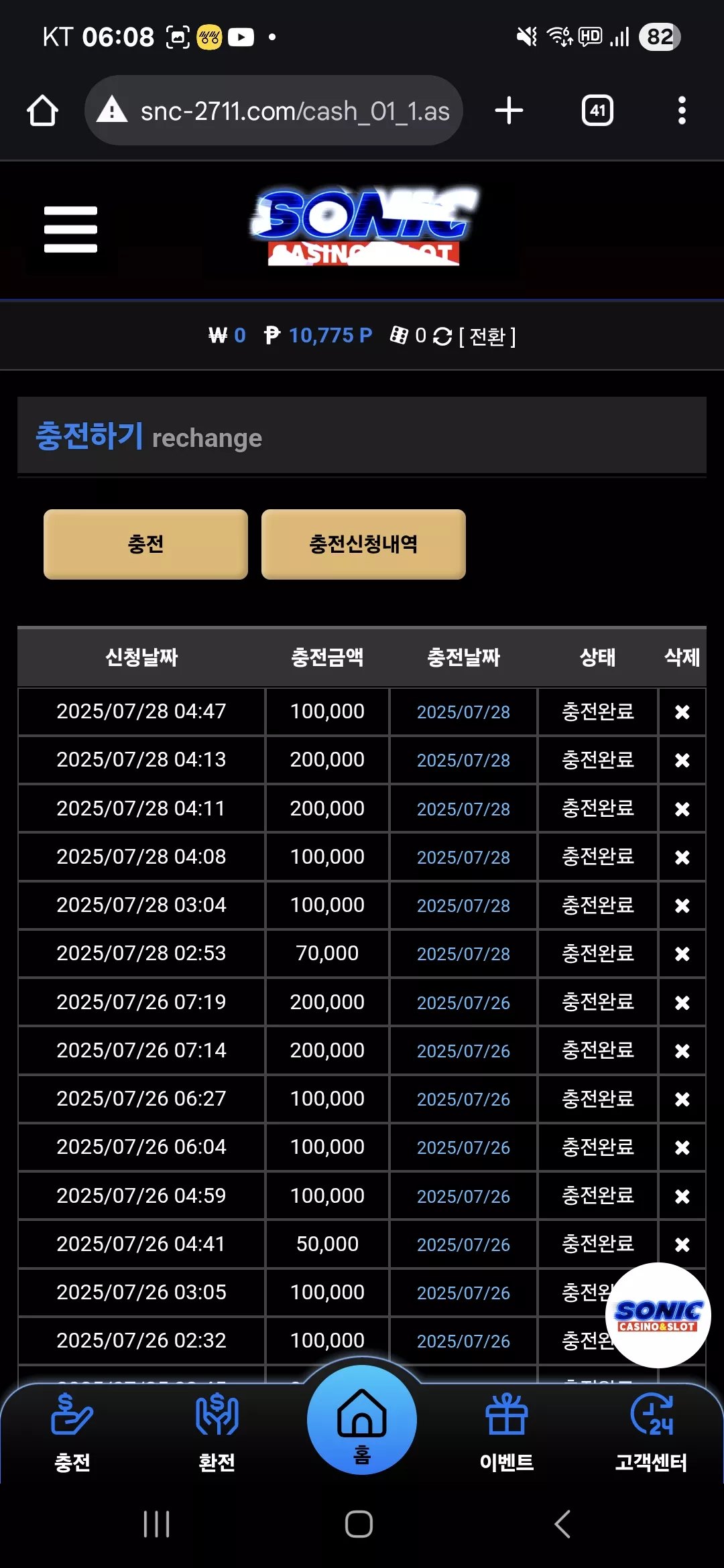Delete the 2025/07/26 04:41 record
This screenshot has height=1568, width=724.
[x=682, y=1244]
